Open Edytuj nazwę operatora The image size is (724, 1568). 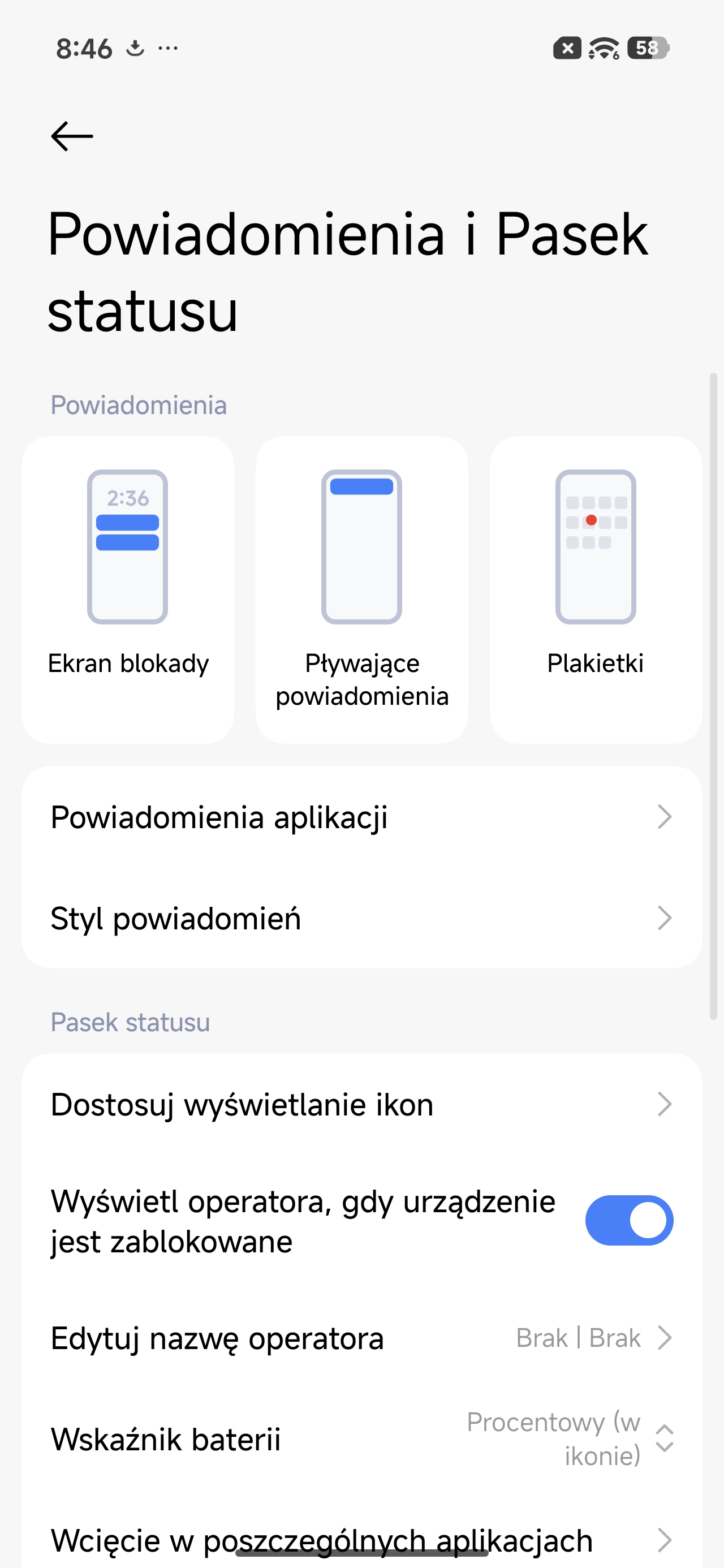click(361, 1338)
